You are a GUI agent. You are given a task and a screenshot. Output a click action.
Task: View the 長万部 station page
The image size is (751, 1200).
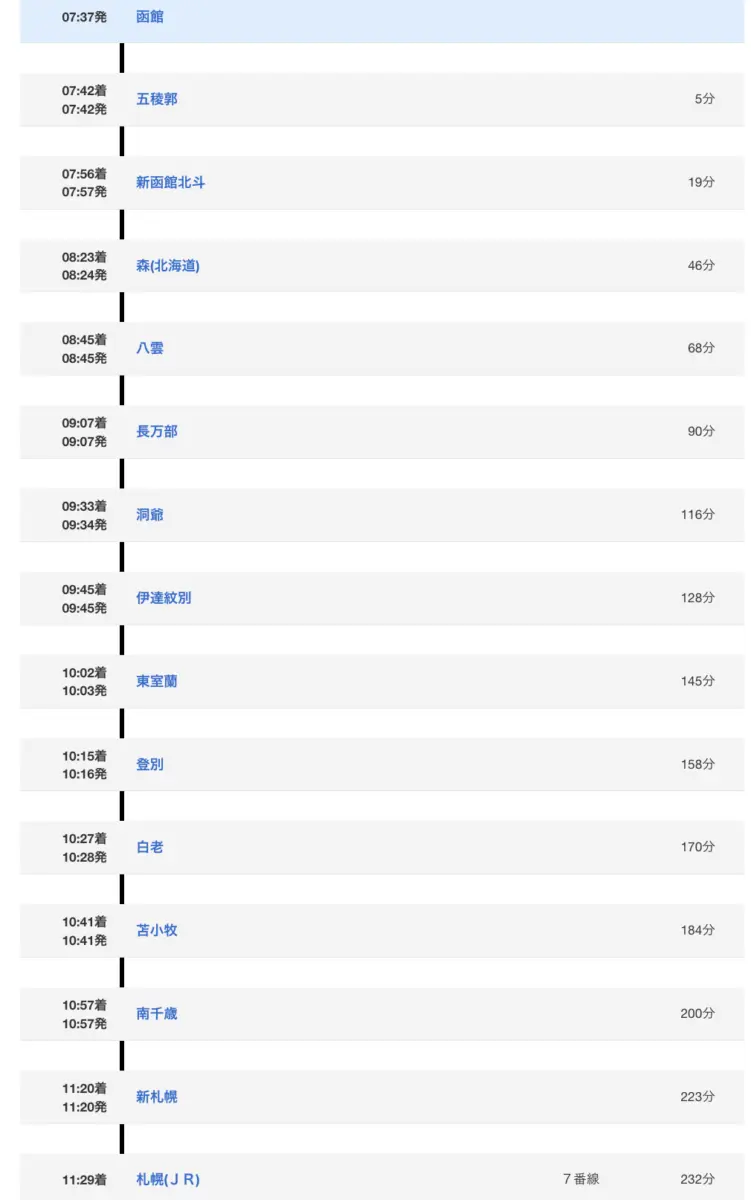click(x=157, y=432)
